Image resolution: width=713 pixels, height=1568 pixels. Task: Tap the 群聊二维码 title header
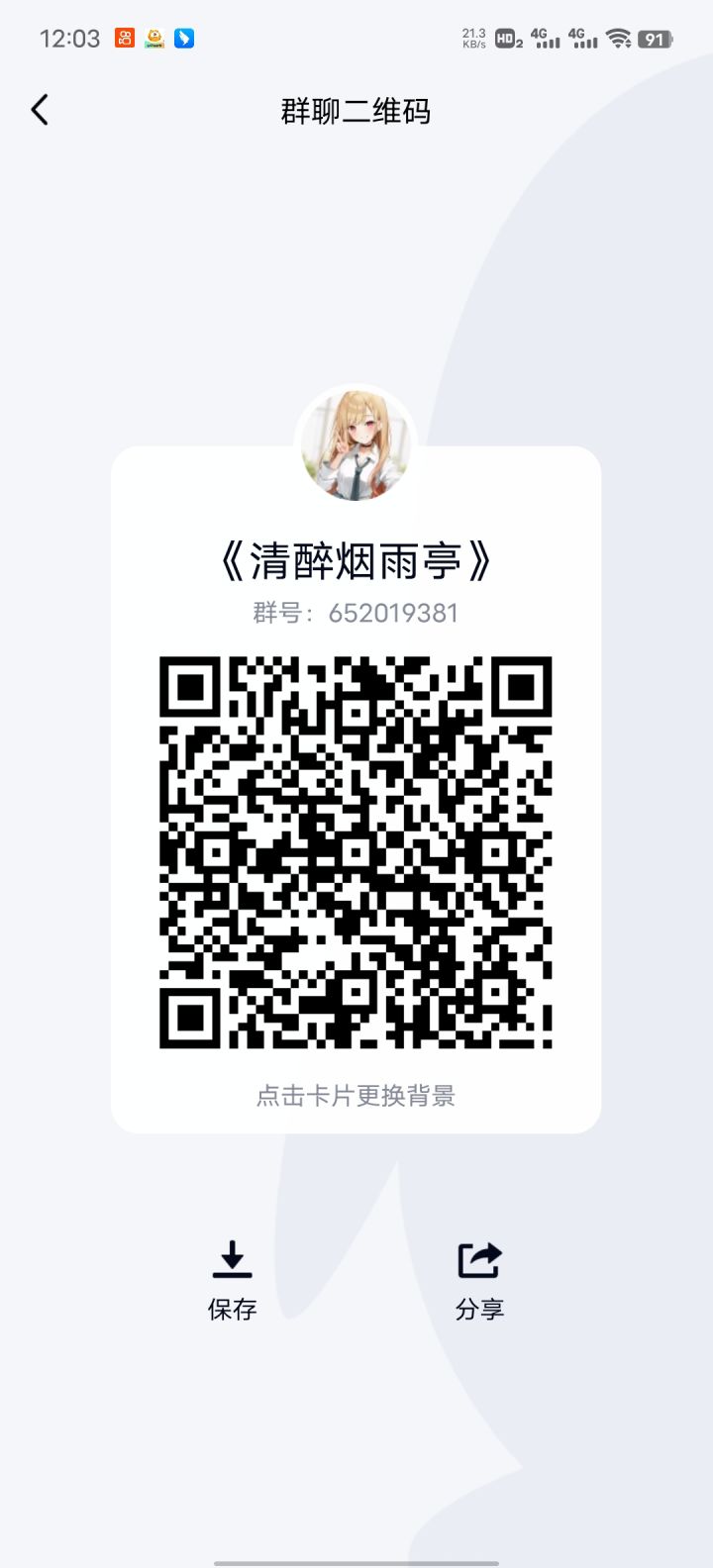[x=356, y=111]
